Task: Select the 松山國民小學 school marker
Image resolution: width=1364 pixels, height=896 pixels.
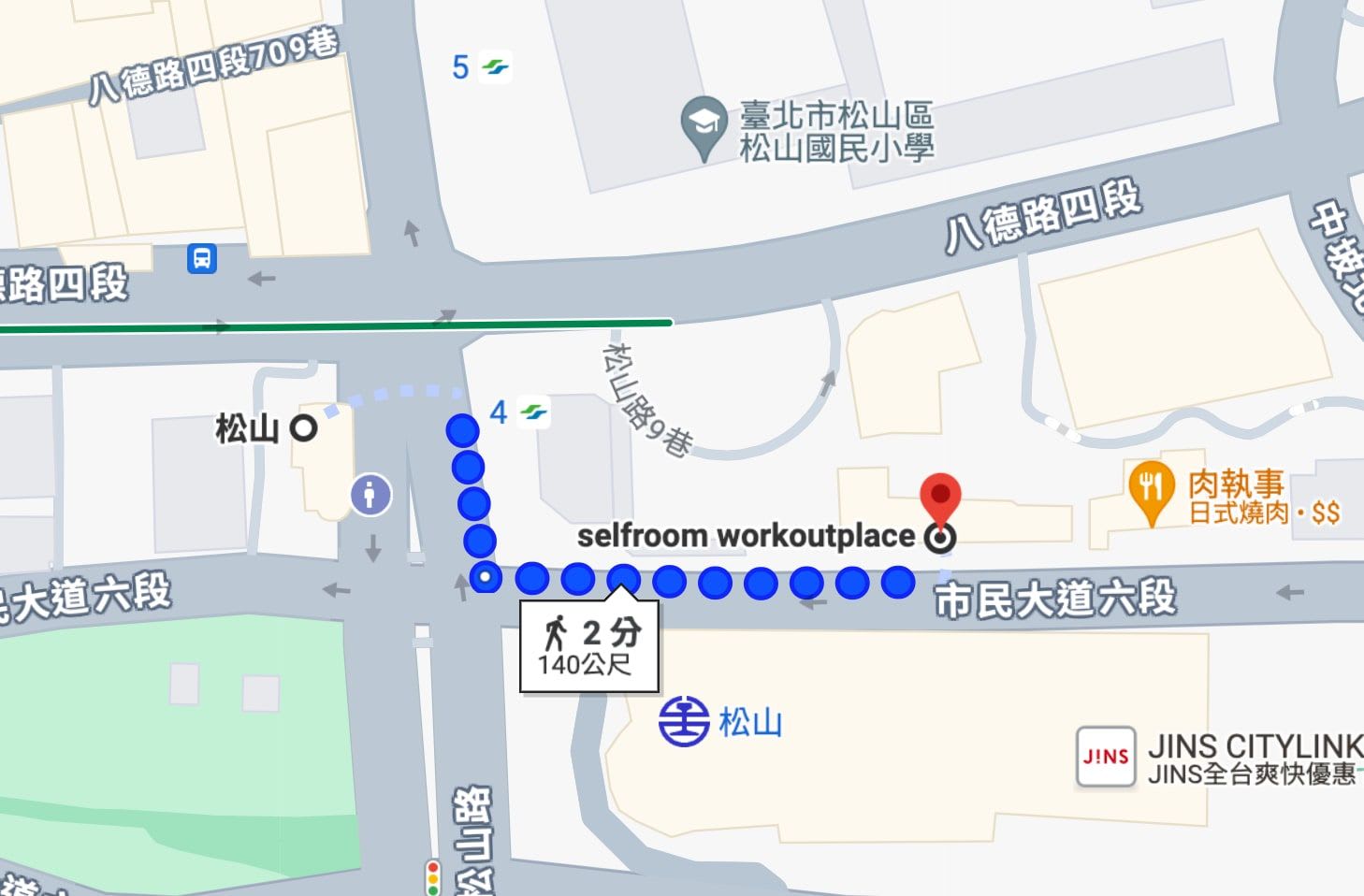Action: [x=704, y=124]
